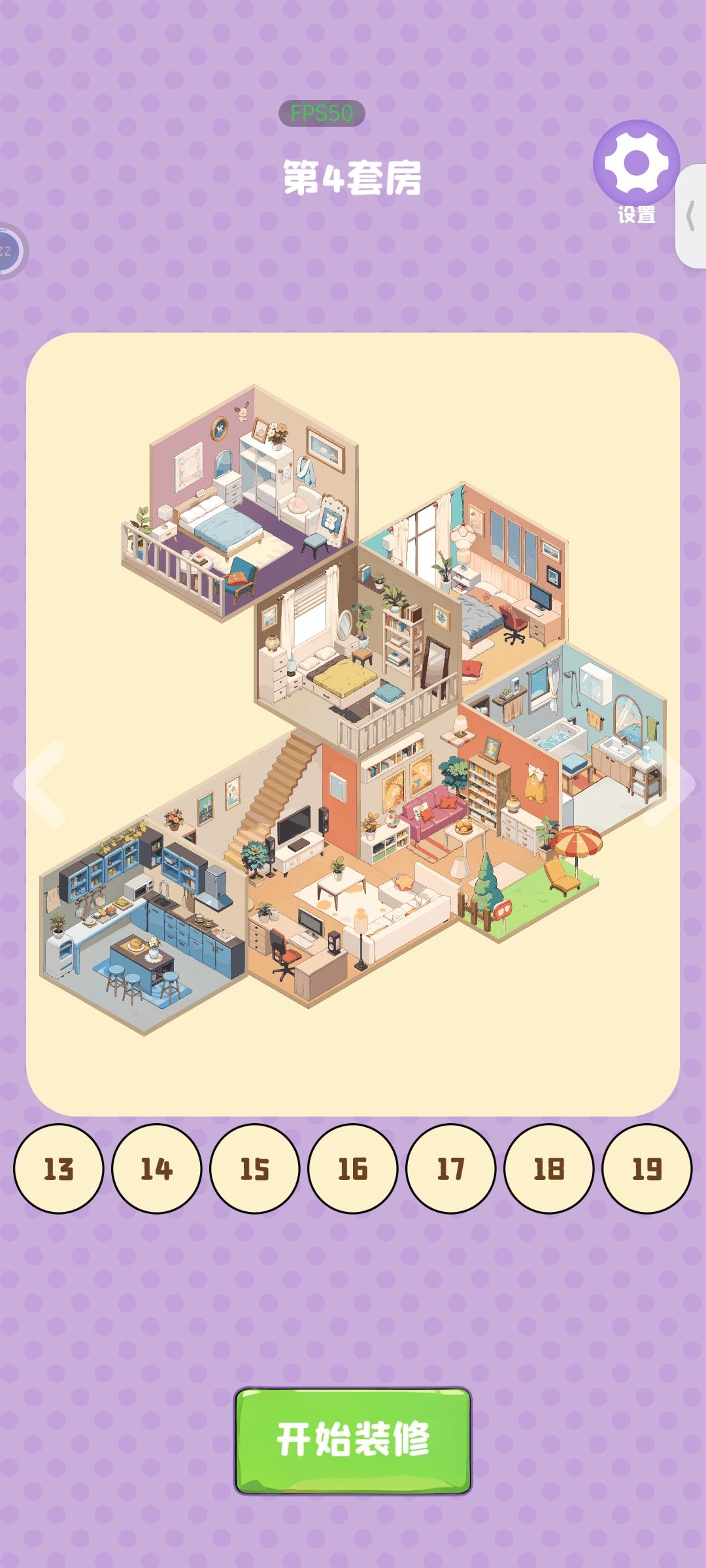Select level 14
The width and height of the screenshot is (706, 1568).
[x=157, y=1169]
